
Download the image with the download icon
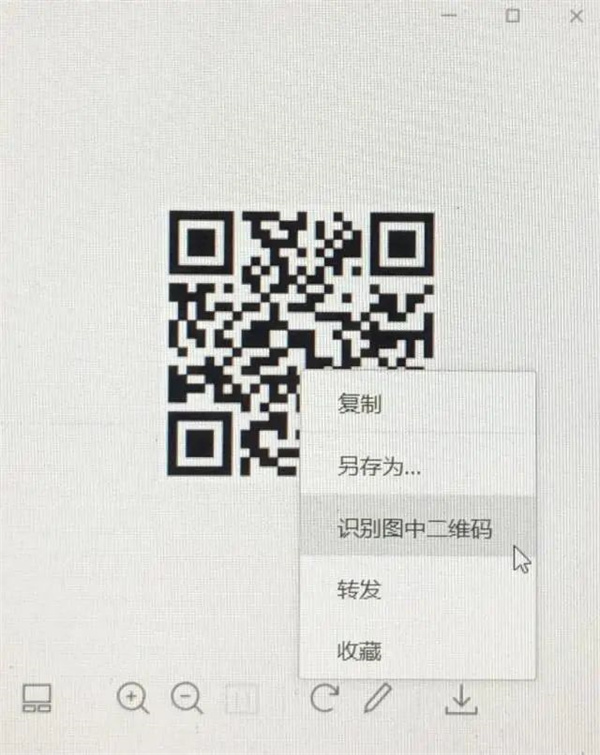[x=460, y=700]
